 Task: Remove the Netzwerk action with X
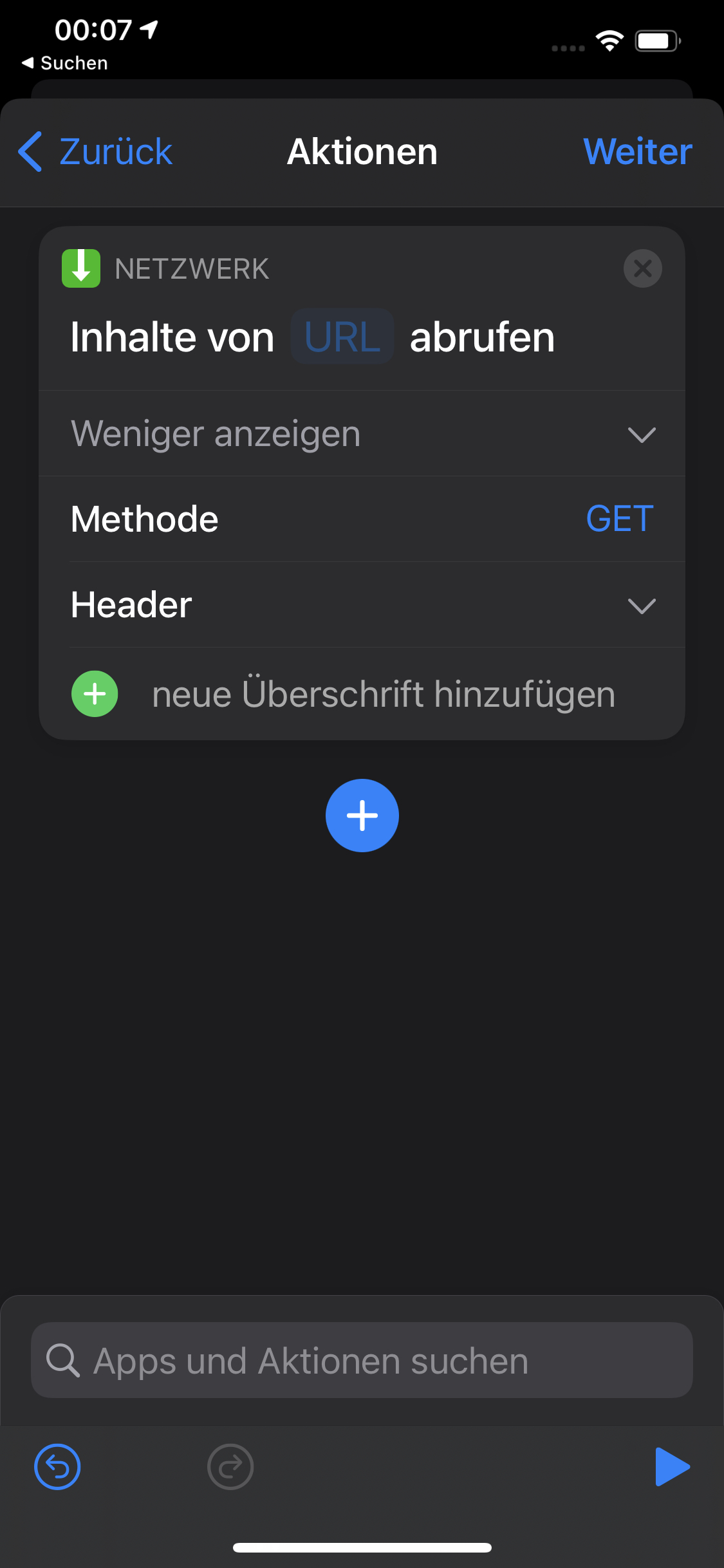pyautogui.click(x=642, y=268)
